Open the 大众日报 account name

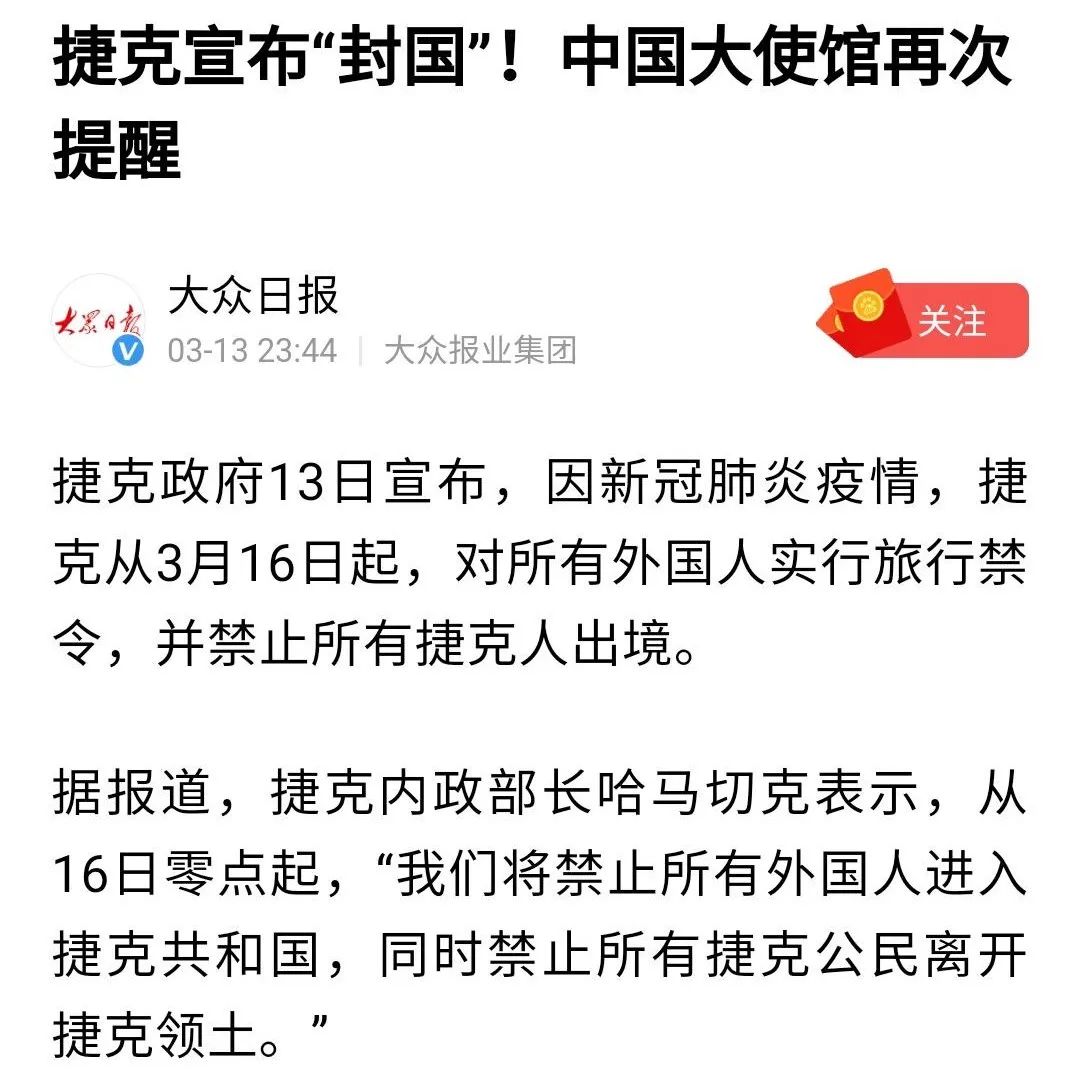coord(254,296)
